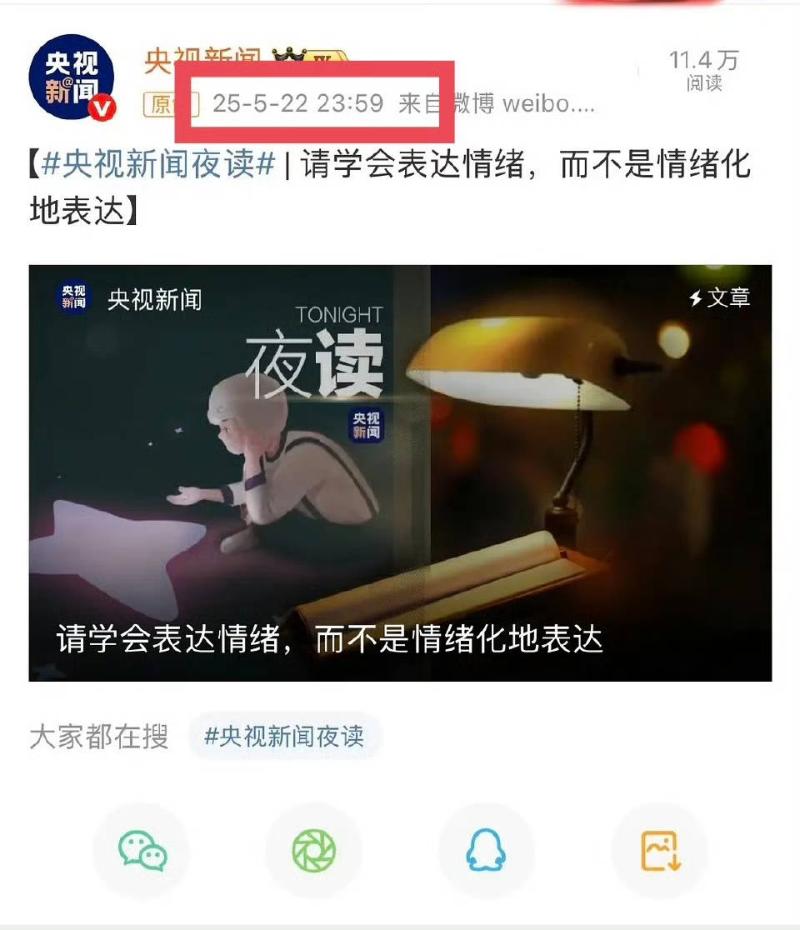This screenshot has width=800, height=930.
Task: Tap the #央视新闻夜读 trending search chip
Action: (284, 737)
